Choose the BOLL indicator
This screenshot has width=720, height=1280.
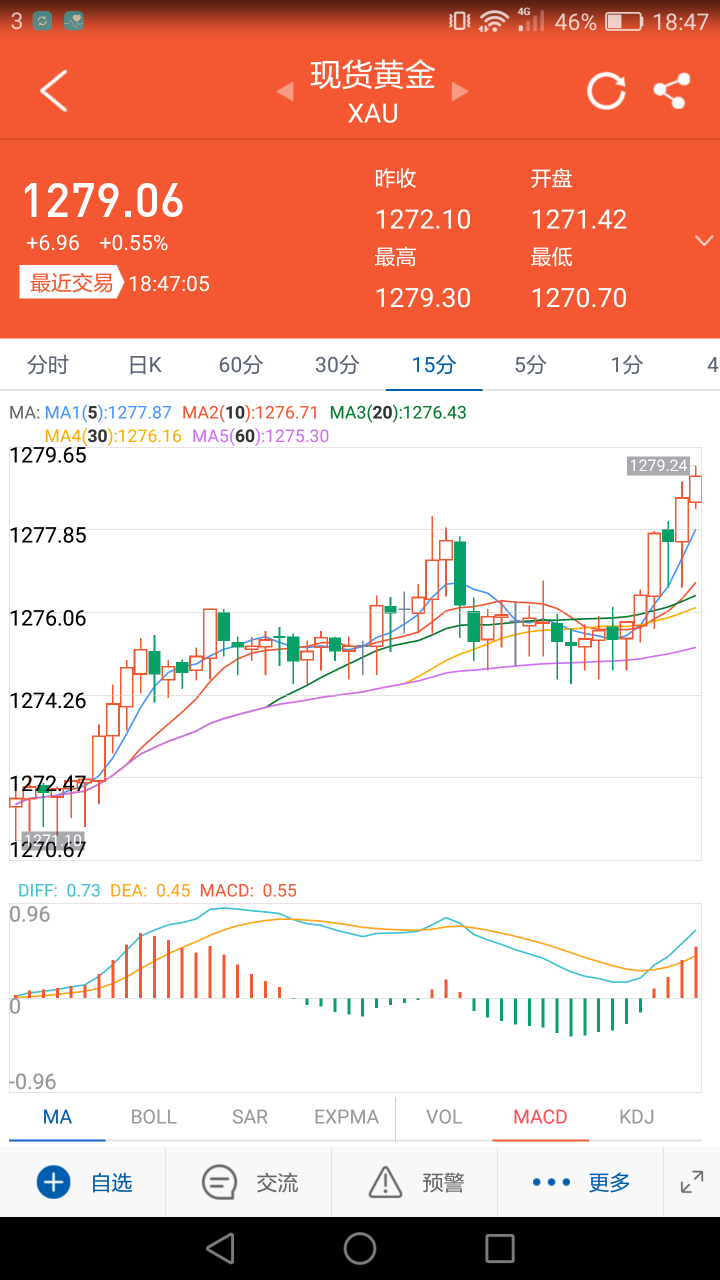[153, 1117]
